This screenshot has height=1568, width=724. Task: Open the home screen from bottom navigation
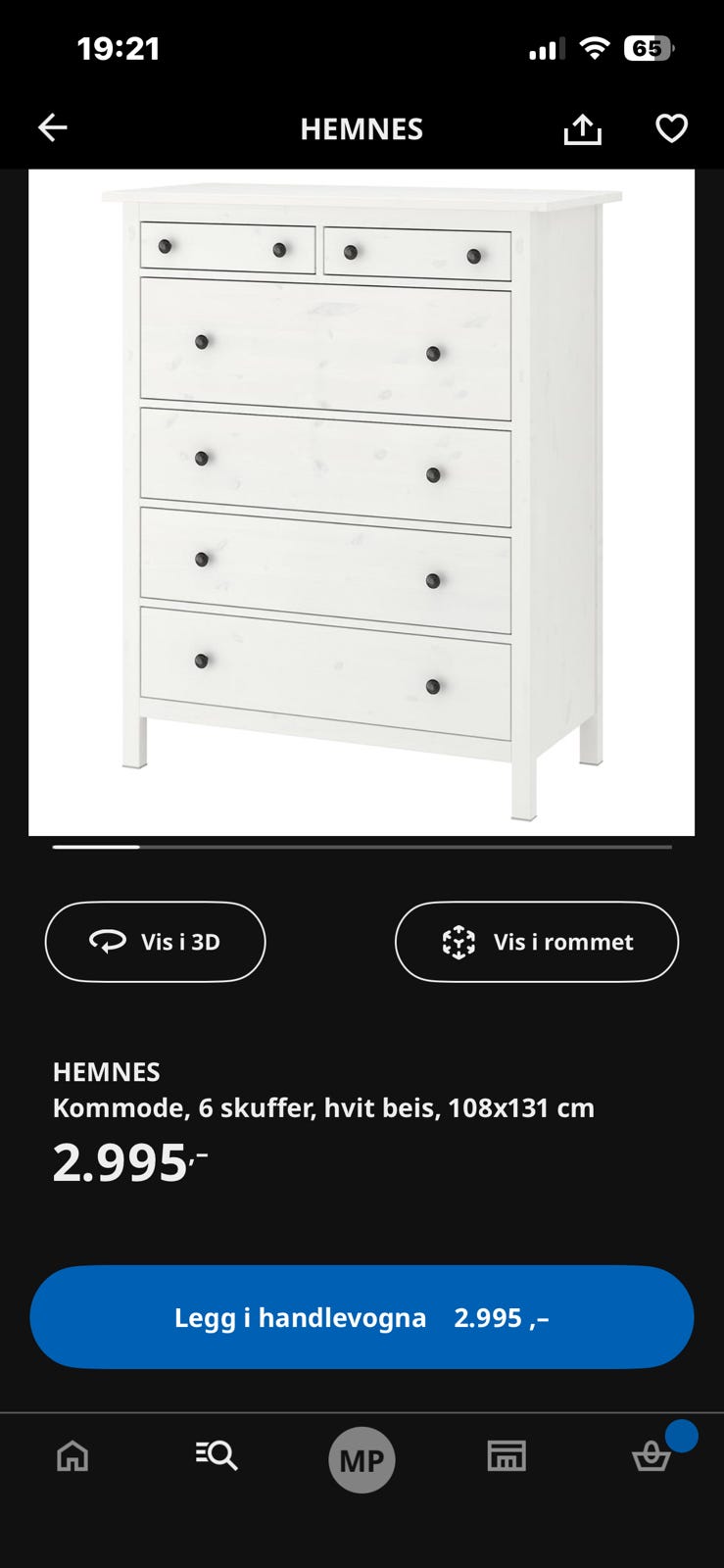(72, 1457)
